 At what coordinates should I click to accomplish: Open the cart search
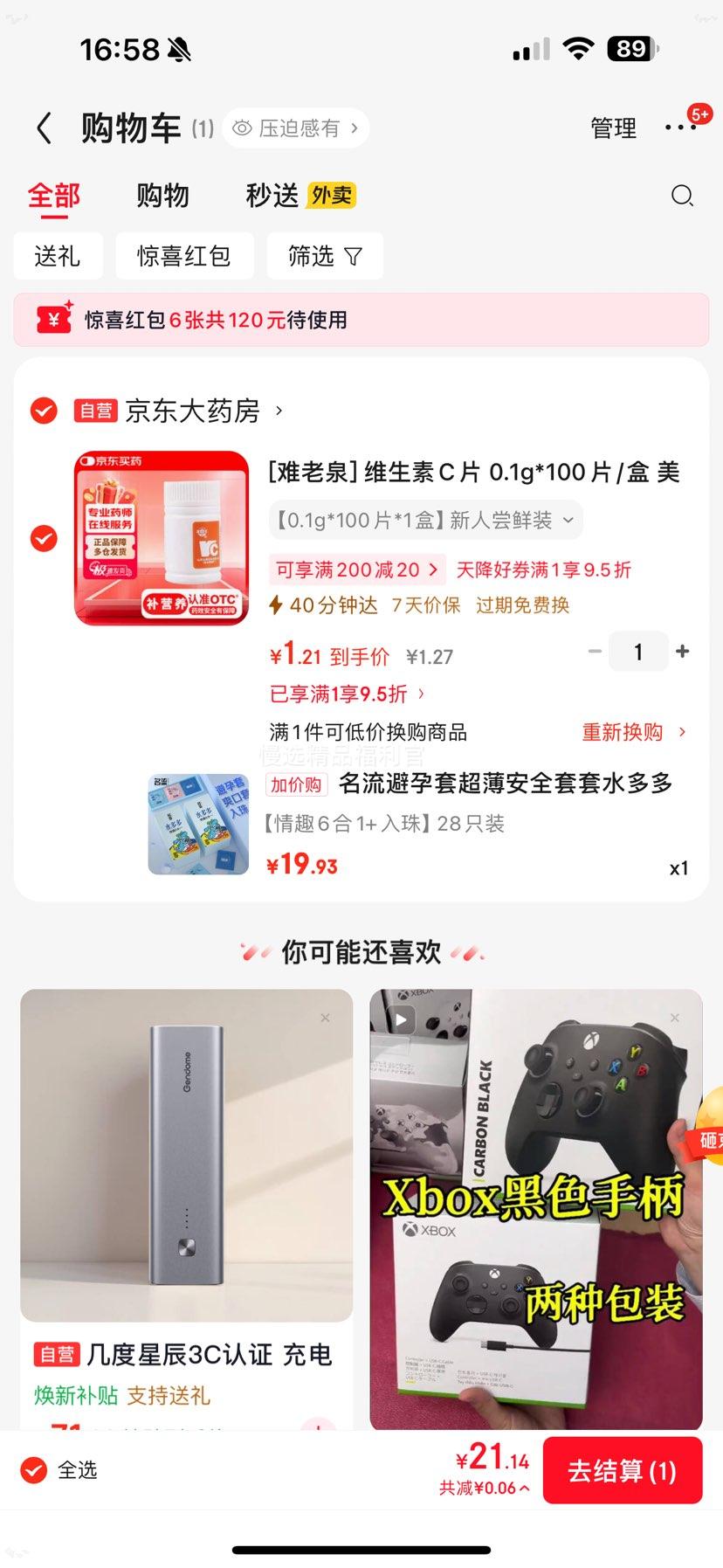[x=682, y=196]
